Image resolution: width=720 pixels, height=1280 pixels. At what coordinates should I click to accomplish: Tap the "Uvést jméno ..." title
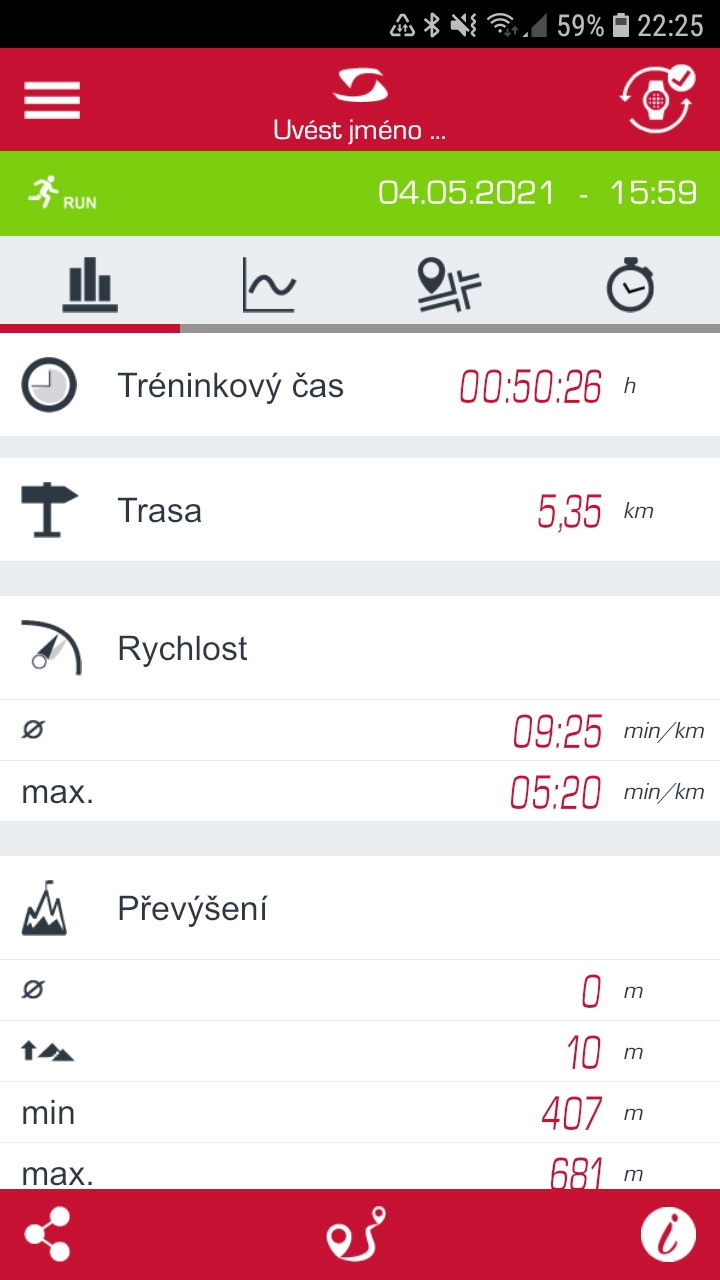point(359,130)
